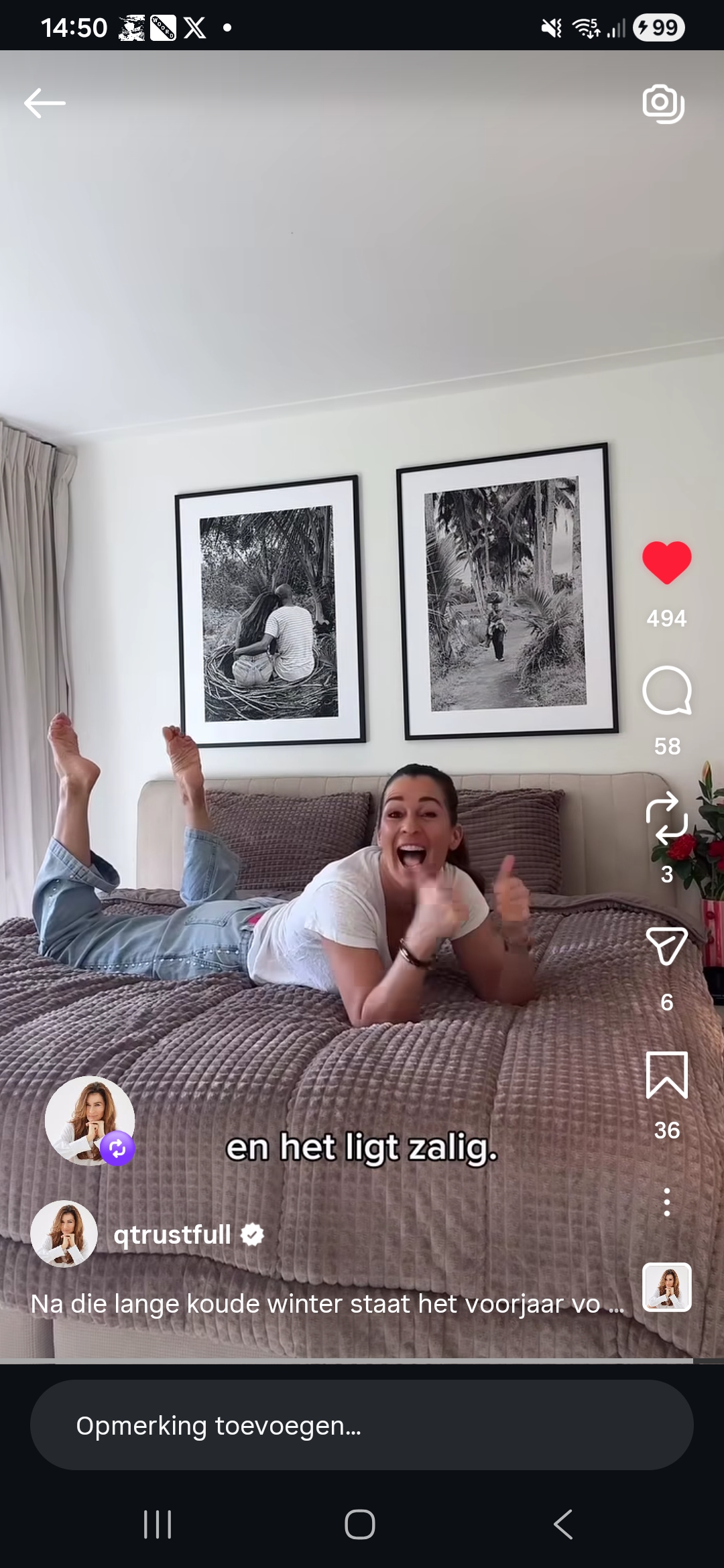Open the audio thumbnail for this reel
This screenshot has height=1568, width=724.
[666, 1287]
